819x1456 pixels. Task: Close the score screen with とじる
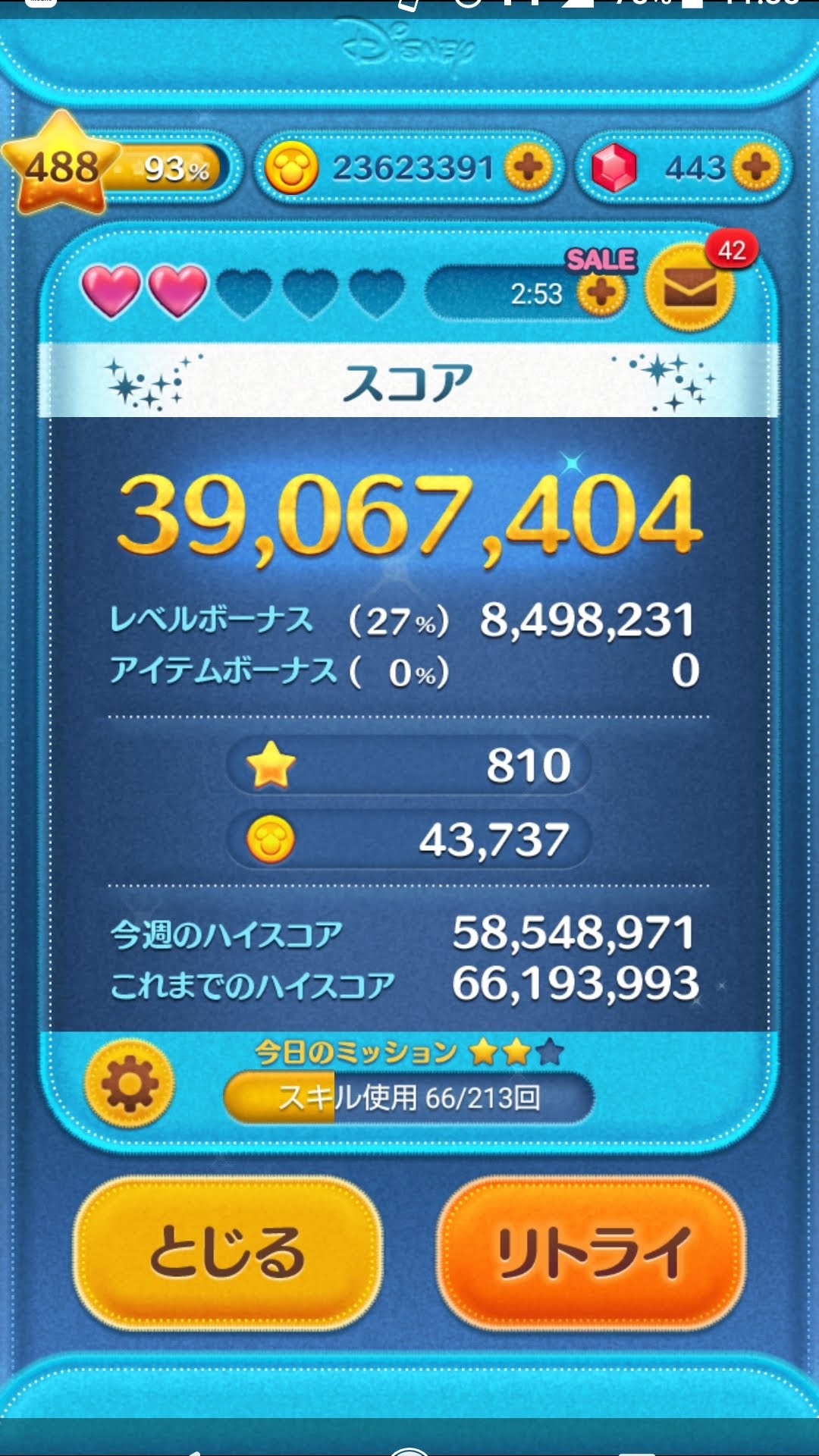pos(227,1253)
